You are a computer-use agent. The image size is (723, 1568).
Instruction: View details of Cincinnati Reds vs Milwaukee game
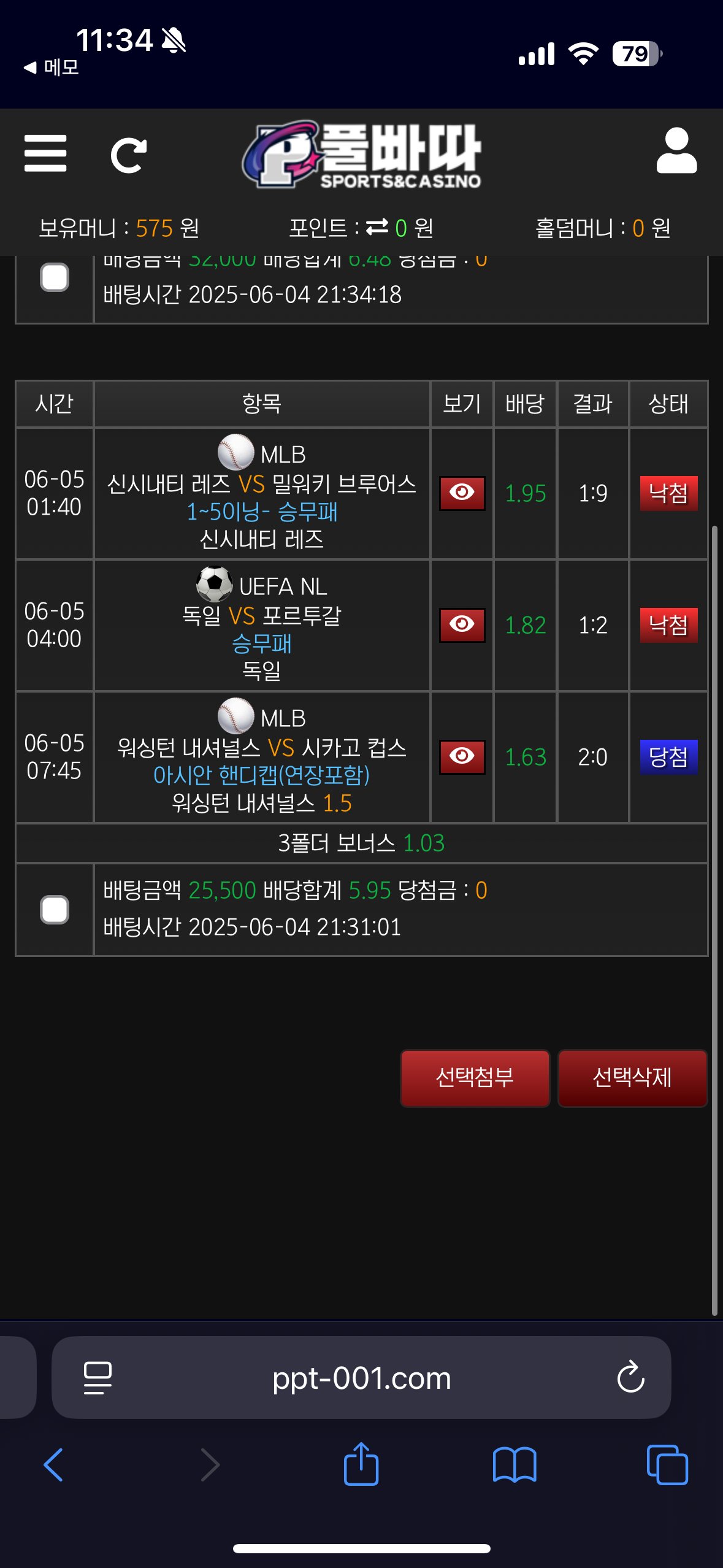click(x=462, y=493)
